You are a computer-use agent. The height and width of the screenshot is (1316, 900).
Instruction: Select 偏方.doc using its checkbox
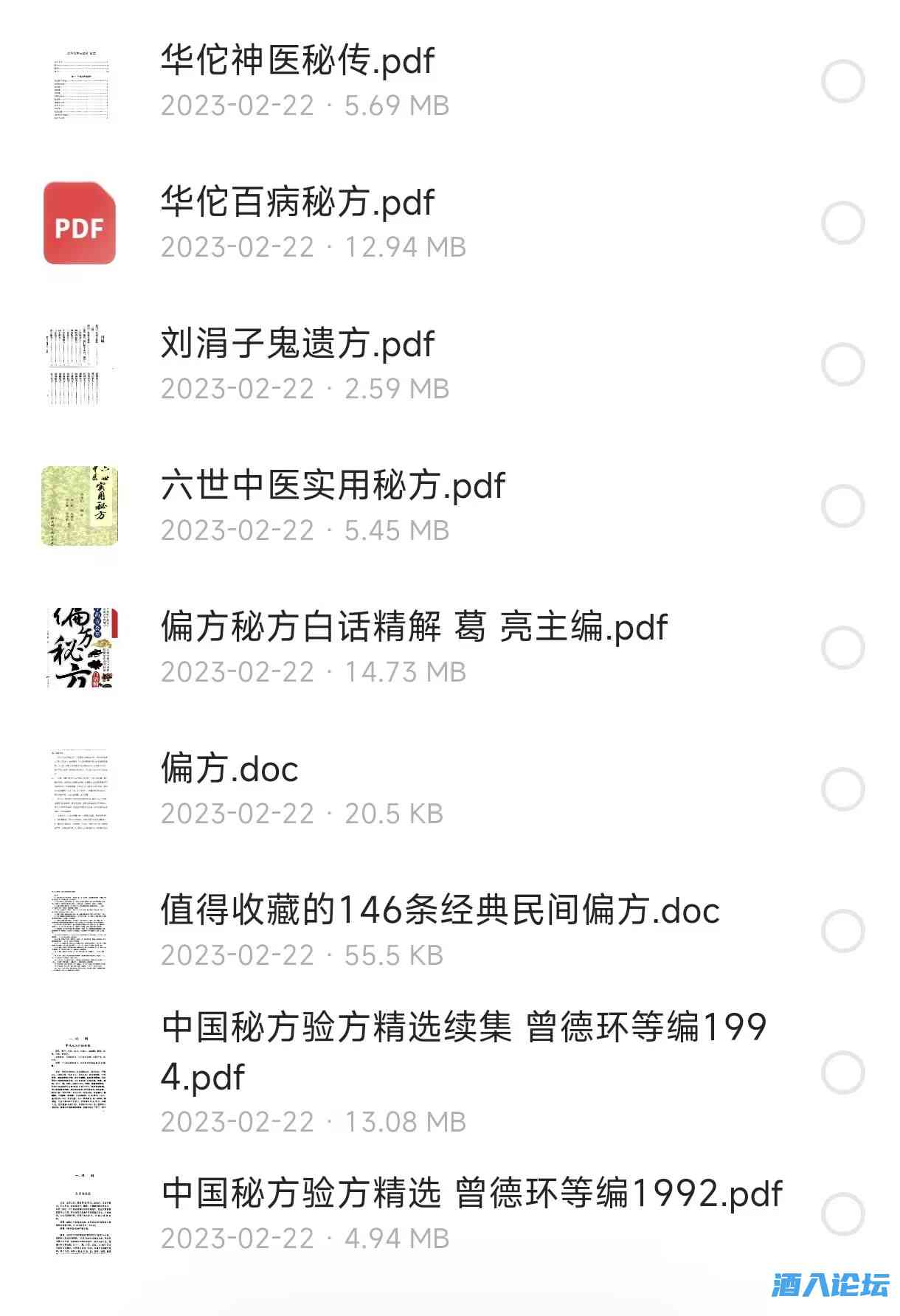pos(842,789)
